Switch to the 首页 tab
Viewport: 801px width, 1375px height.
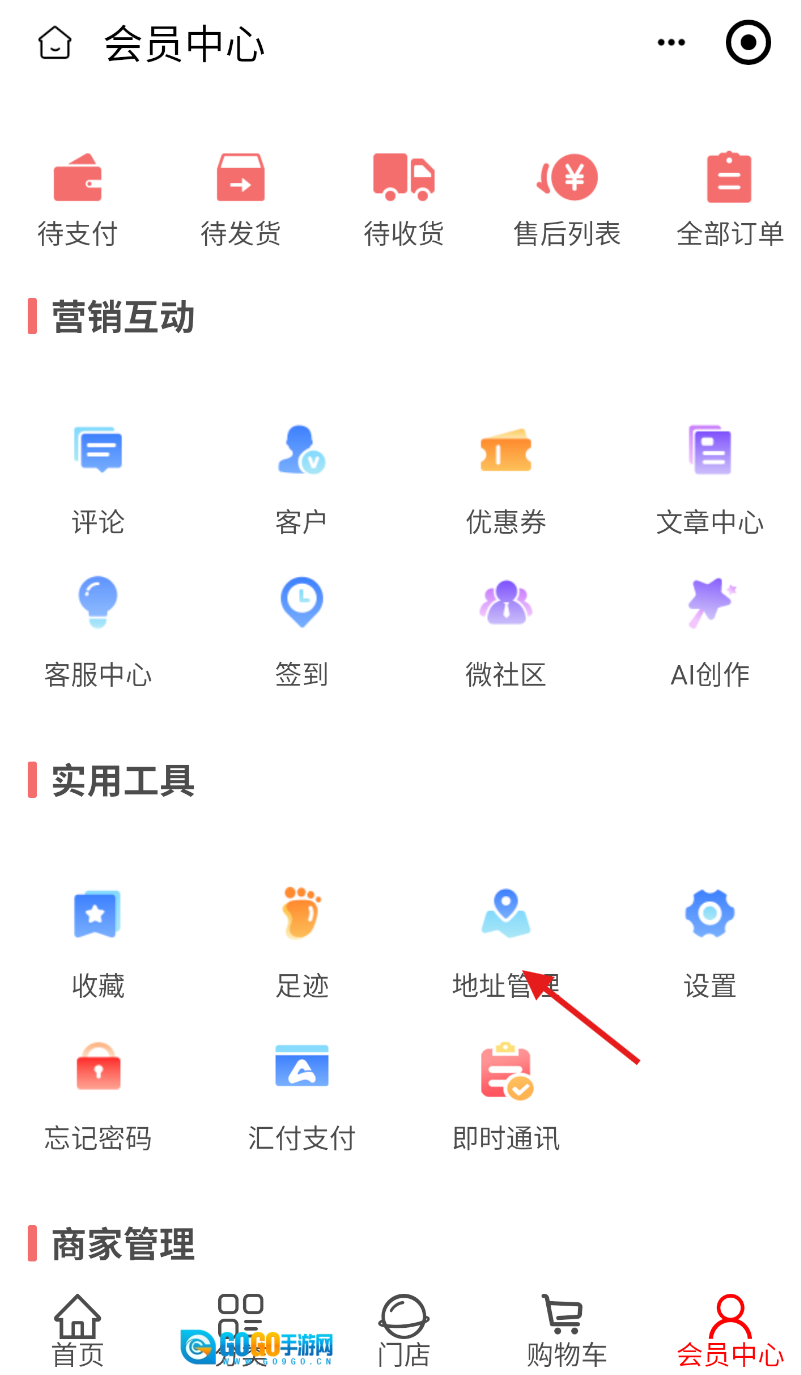(x=78, y=1332)
